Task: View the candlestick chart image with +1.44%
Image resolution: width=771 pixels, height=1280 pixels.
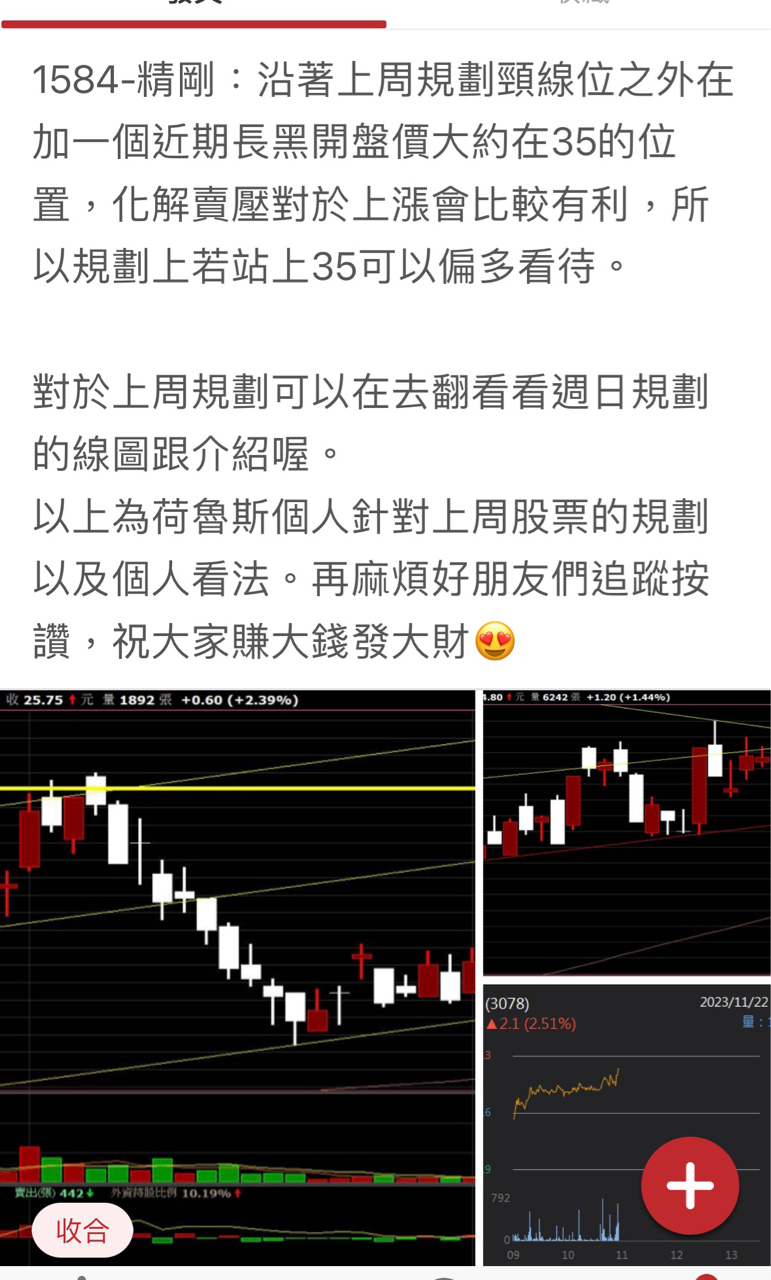Action: pyautogui.click(x=626, y=832)
